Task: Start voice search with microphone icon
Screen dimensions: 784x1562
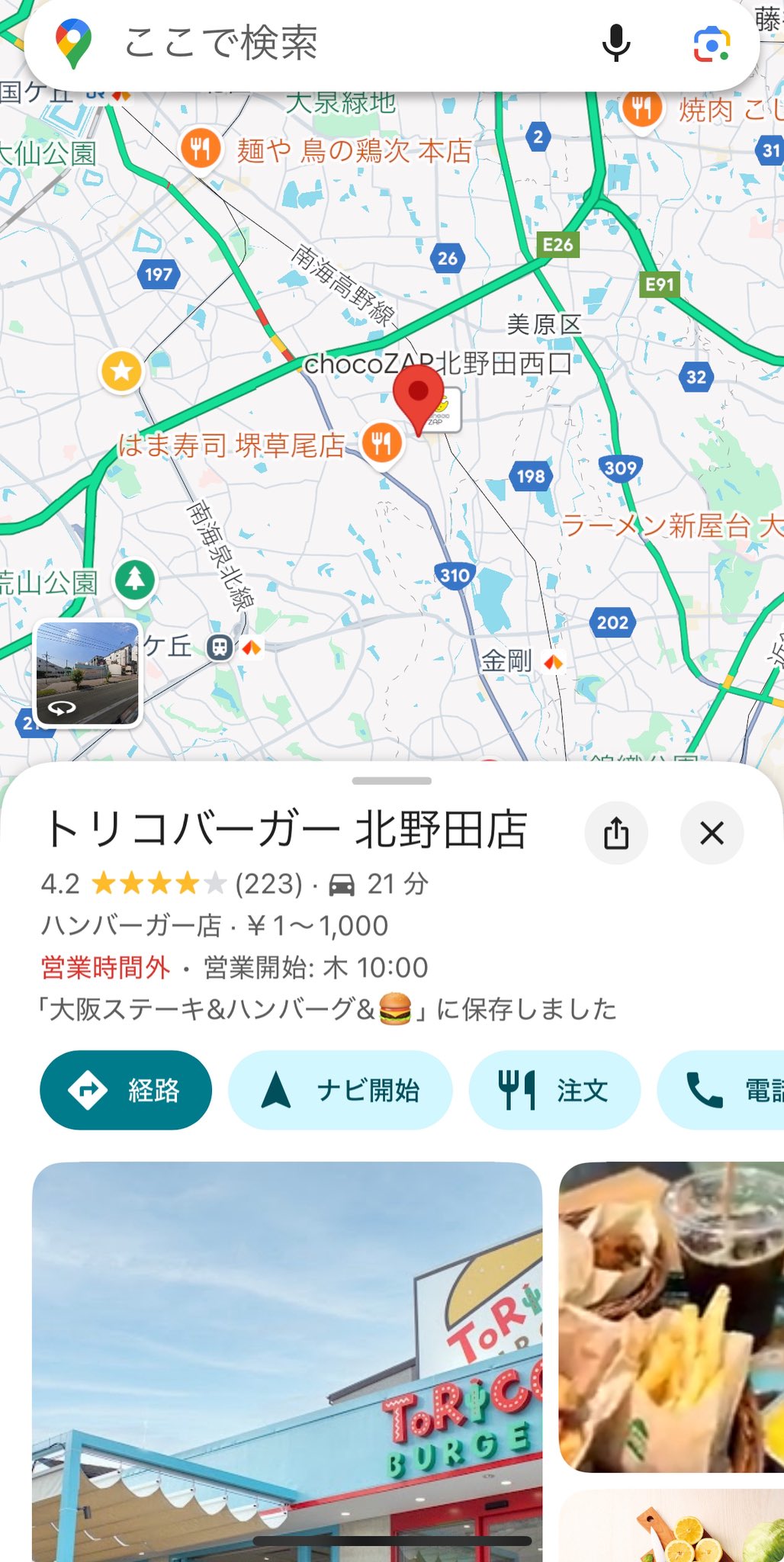Action: tap(615, 43)
